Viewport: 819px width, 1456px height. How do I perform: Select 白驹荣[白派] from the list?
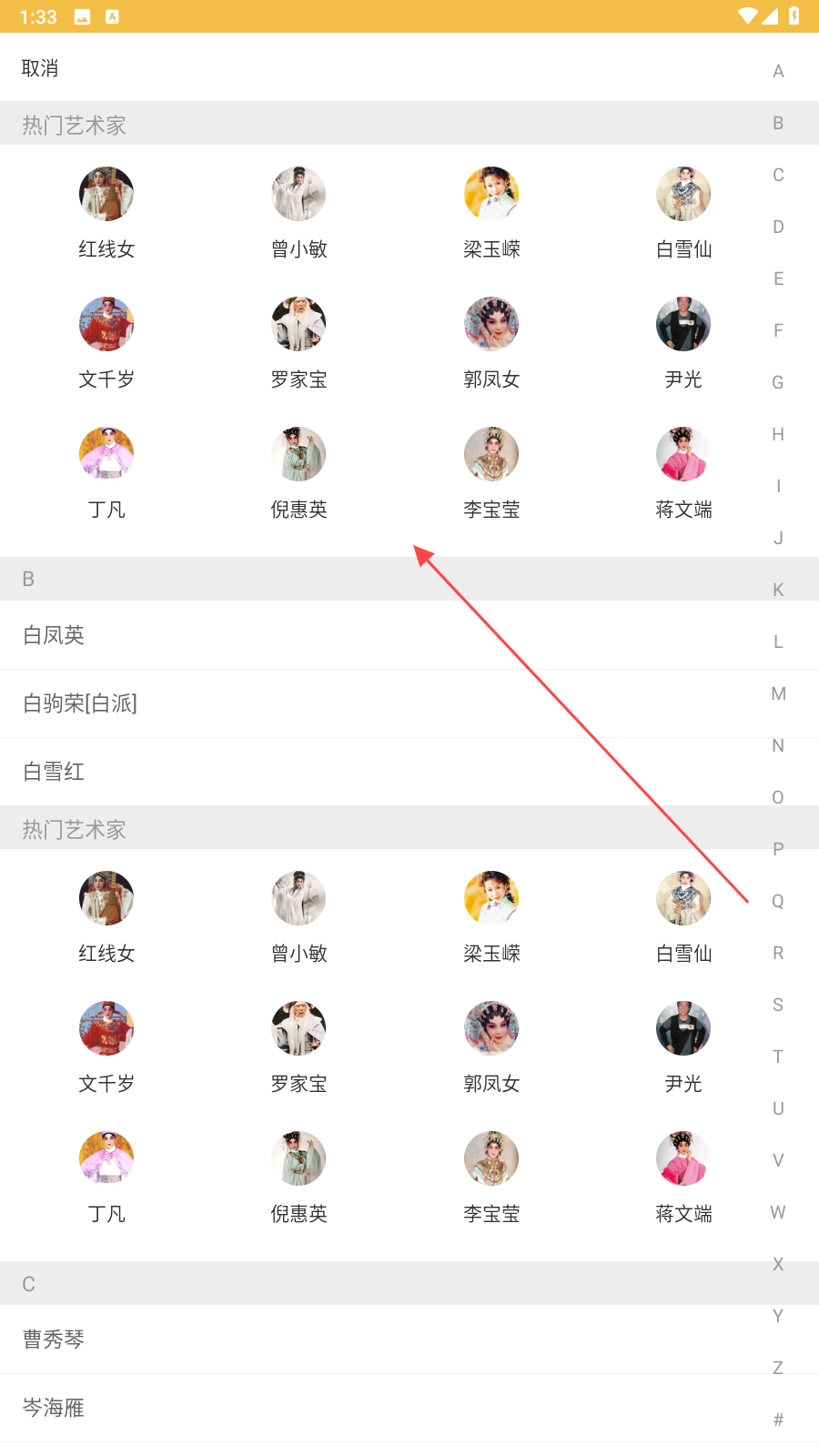click(x=80, y=703)
